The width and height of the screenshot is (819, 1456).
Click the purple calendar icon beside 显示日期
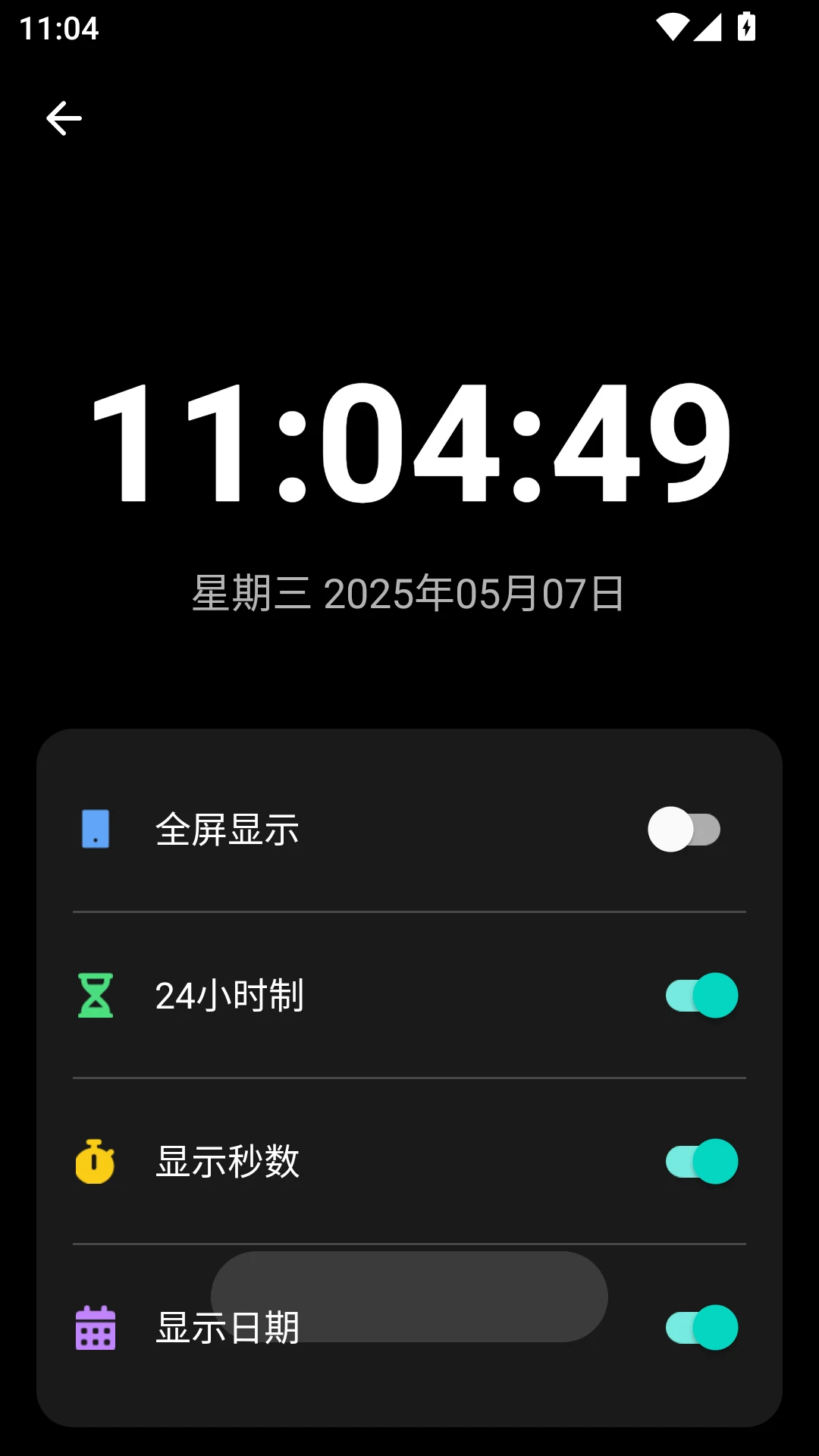95,1326
